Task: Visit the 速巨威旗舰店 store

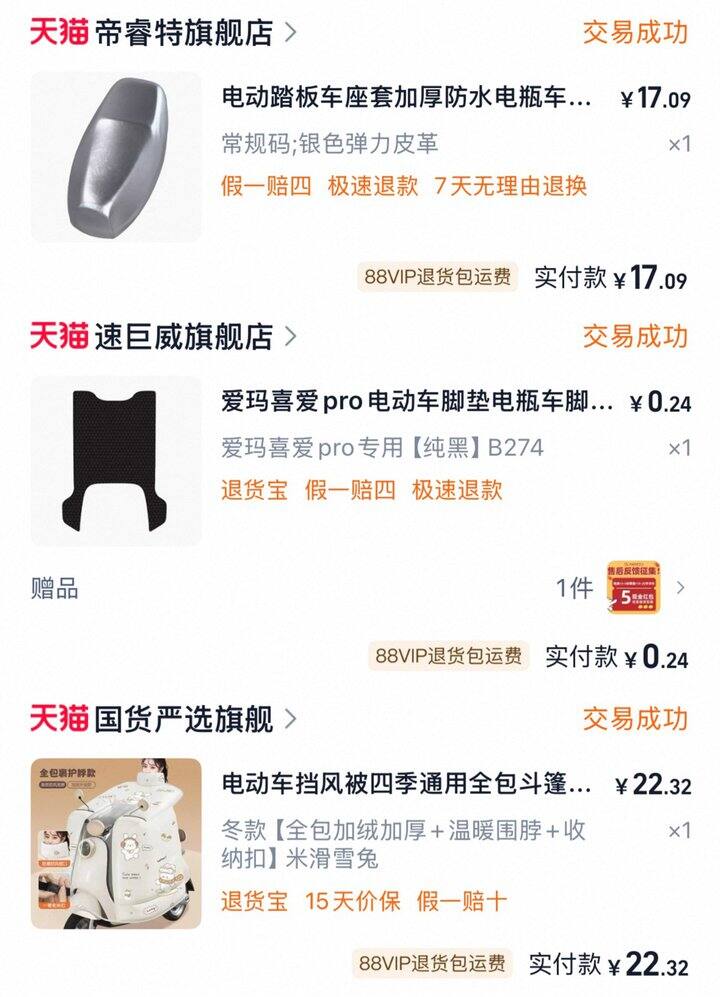Action: coord(184,336)
